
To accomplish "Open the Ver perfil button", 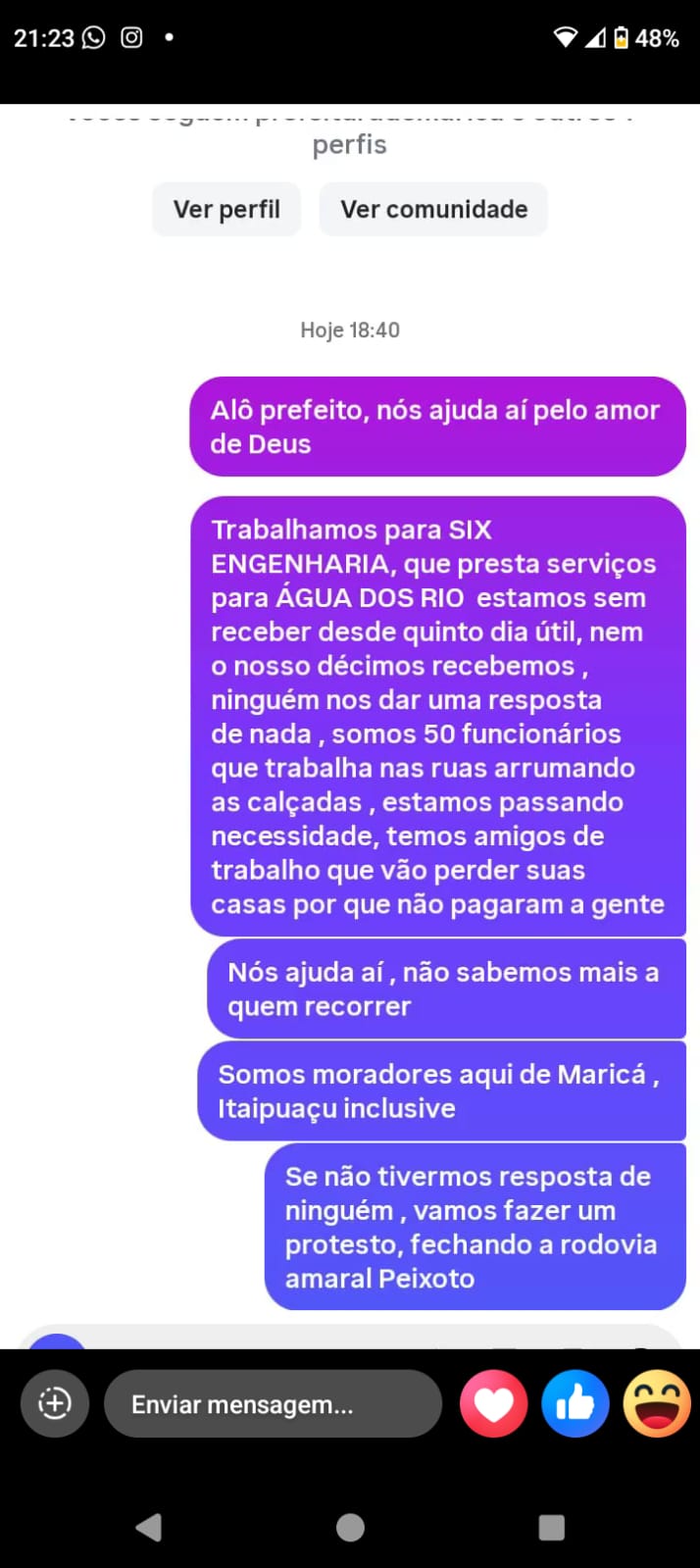I will pyautogui.click(x=226, y=209).
